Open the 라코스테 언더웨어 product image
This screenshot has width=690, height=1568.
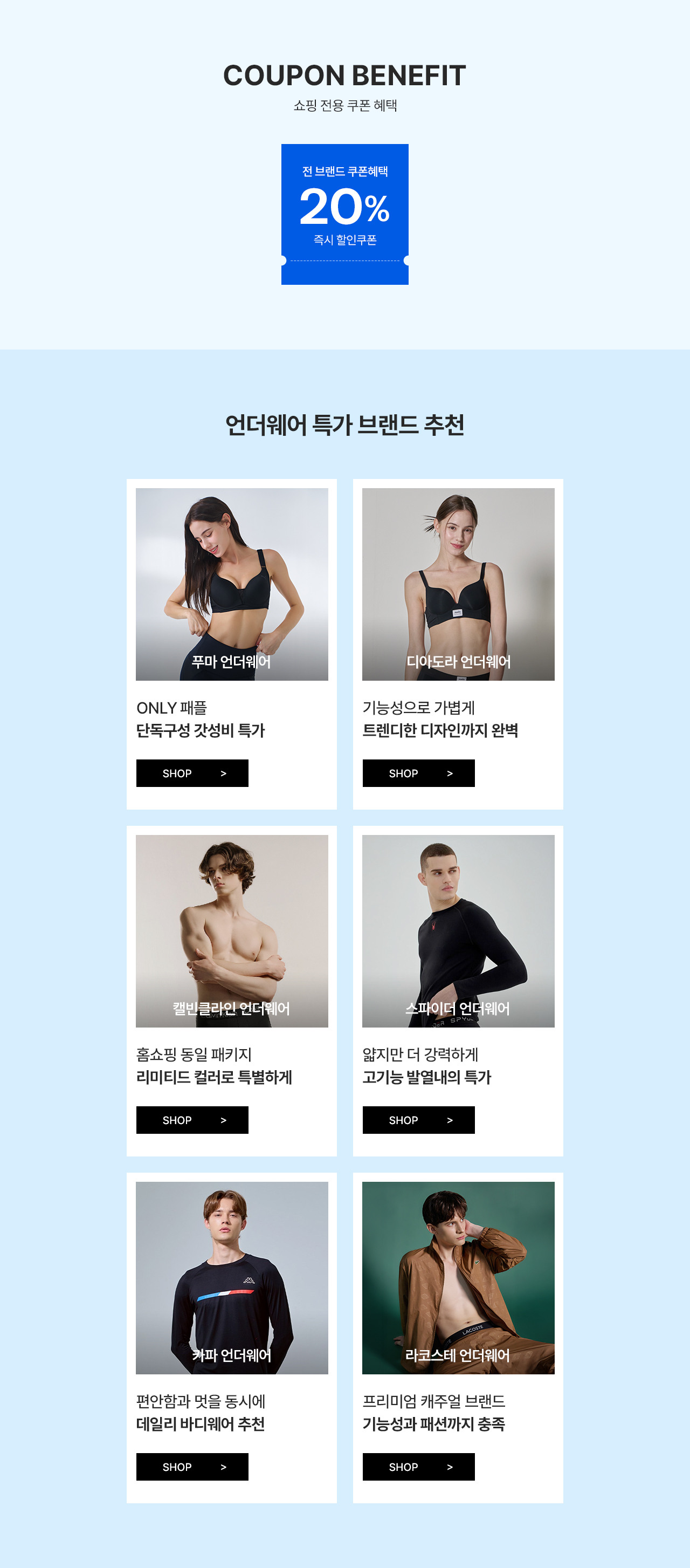coord(458,1278)
